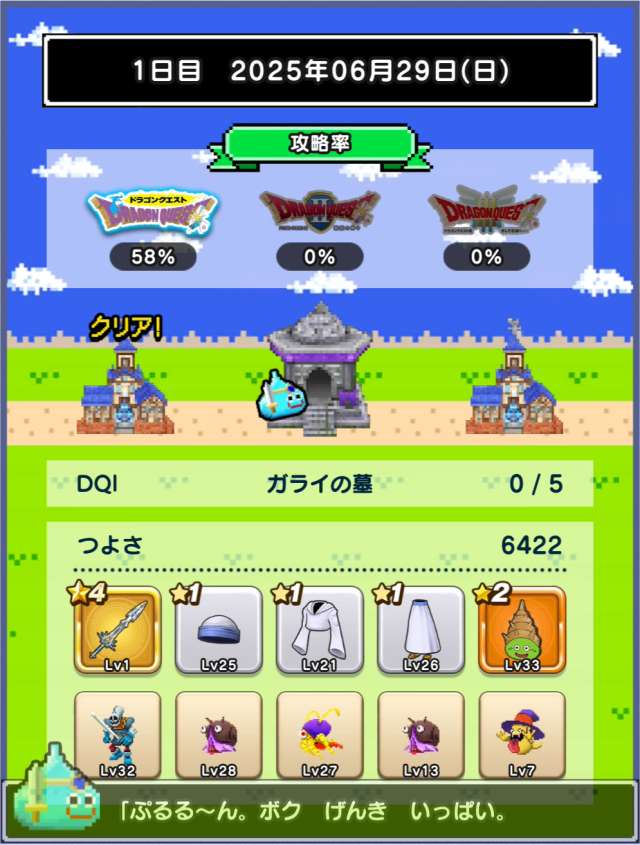Open the Lv33 two-star accessory slot
The height and width of the screenshot is (845, 640).
[x=521, y=631]
